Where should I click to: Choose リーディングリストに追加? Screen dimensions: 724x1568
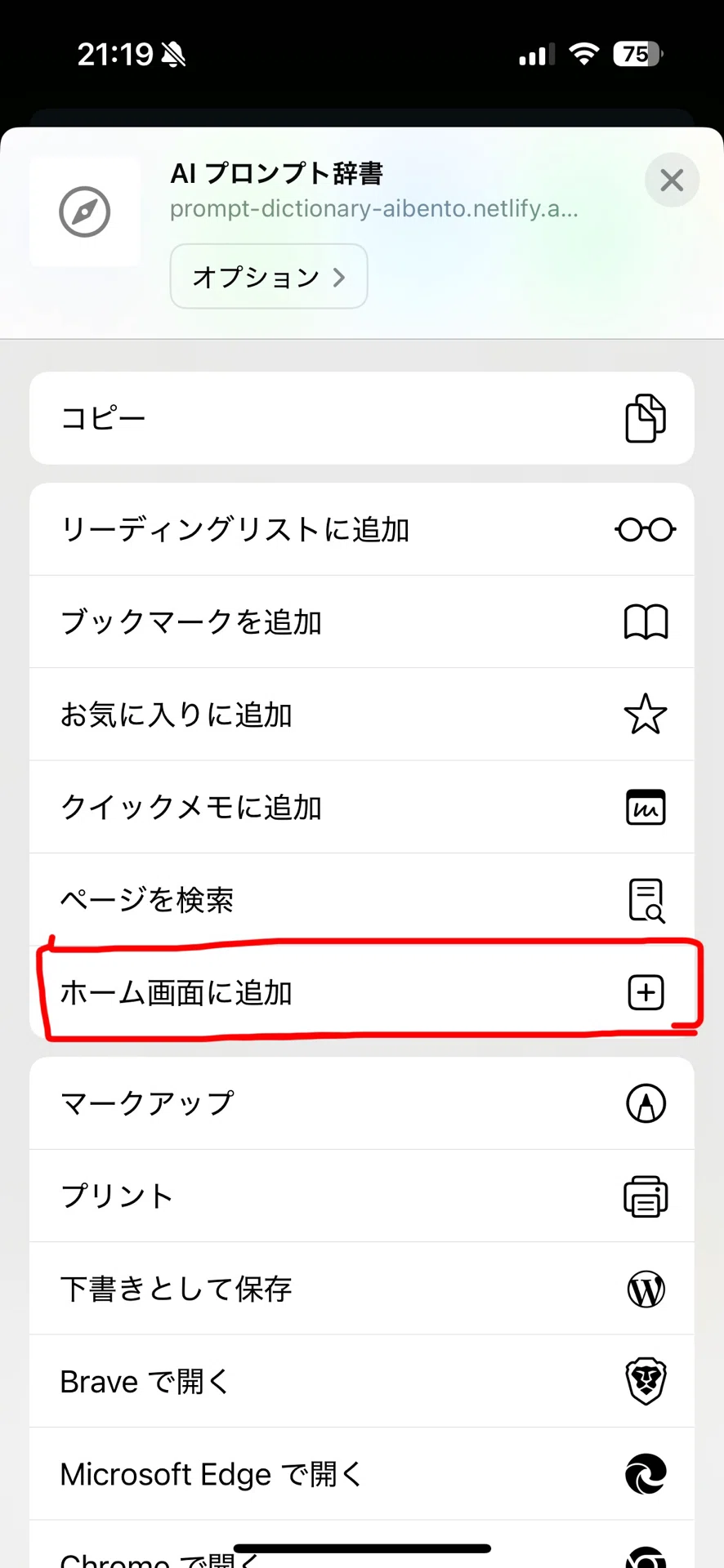pos(362,529)
